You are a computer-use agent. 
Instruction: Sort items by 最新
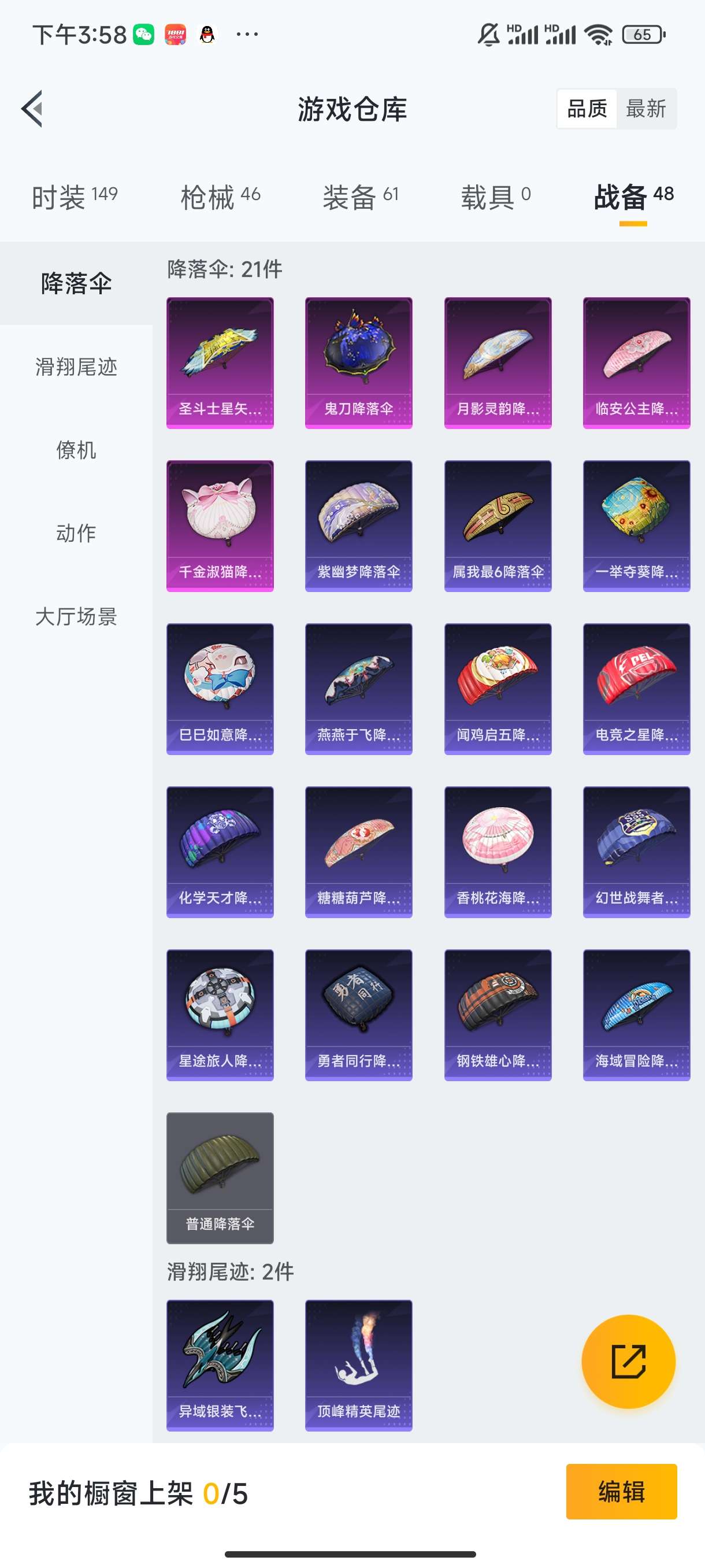pyautogui.click(x=645, y=109)
